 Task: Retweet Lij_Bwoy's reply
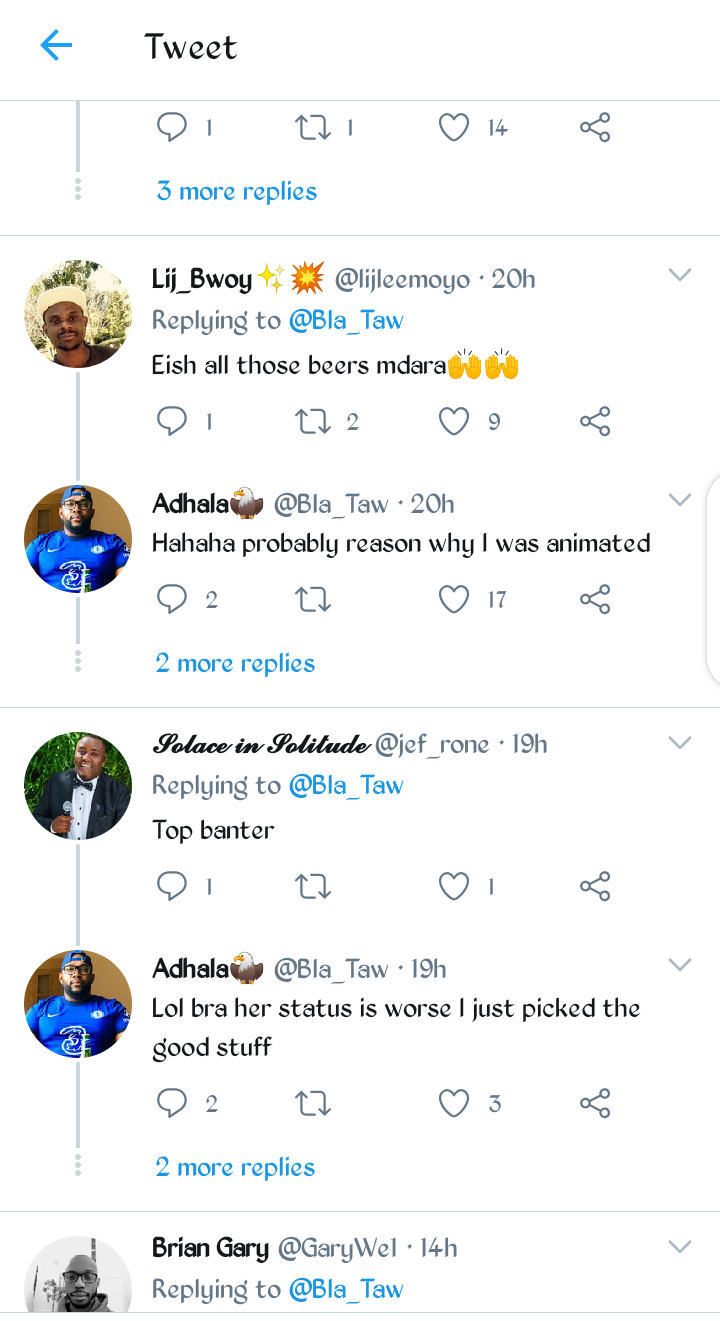(x=313, y=421)
